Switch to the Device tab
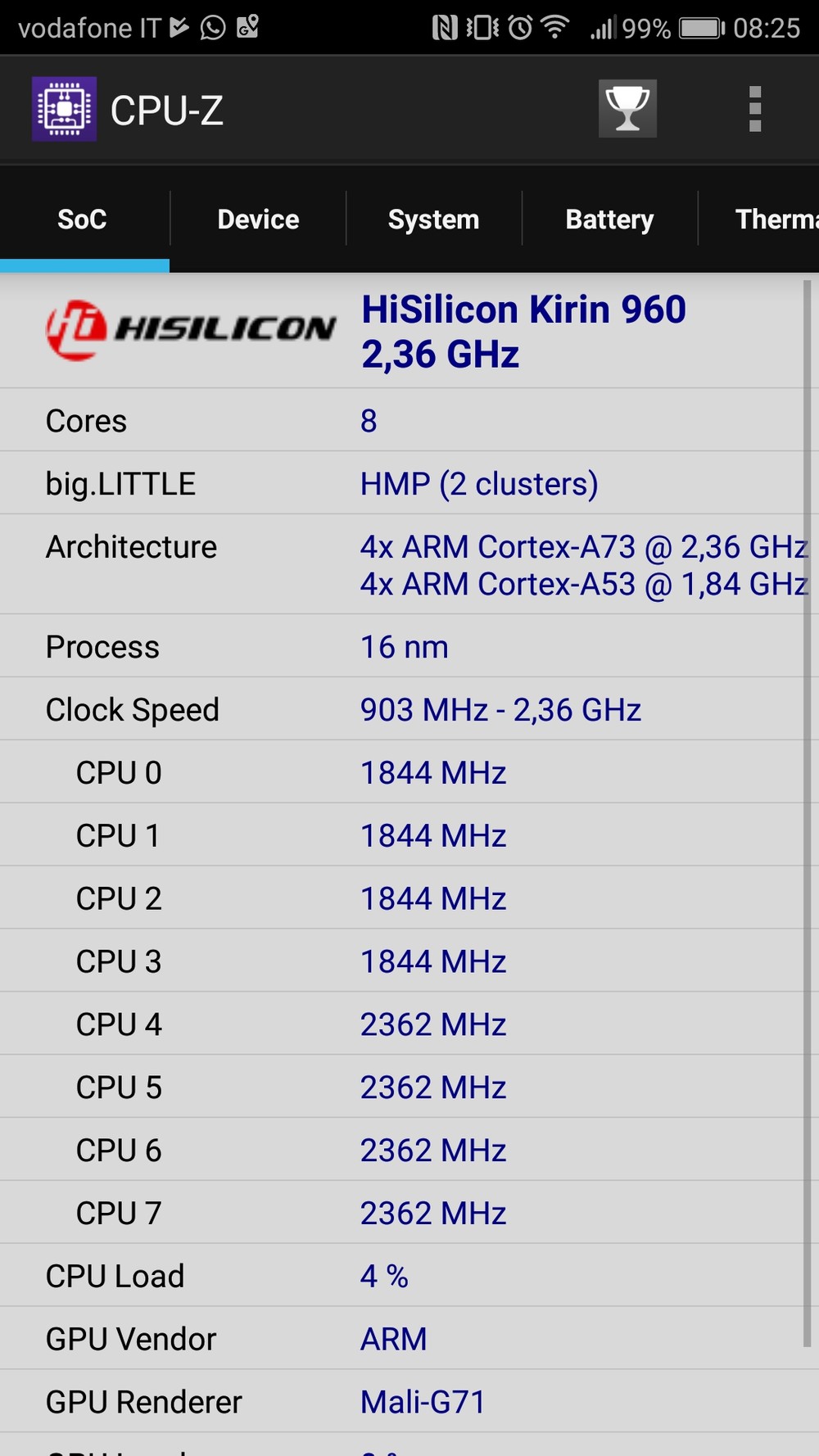The image size is (819, 1456). [258, 219]
